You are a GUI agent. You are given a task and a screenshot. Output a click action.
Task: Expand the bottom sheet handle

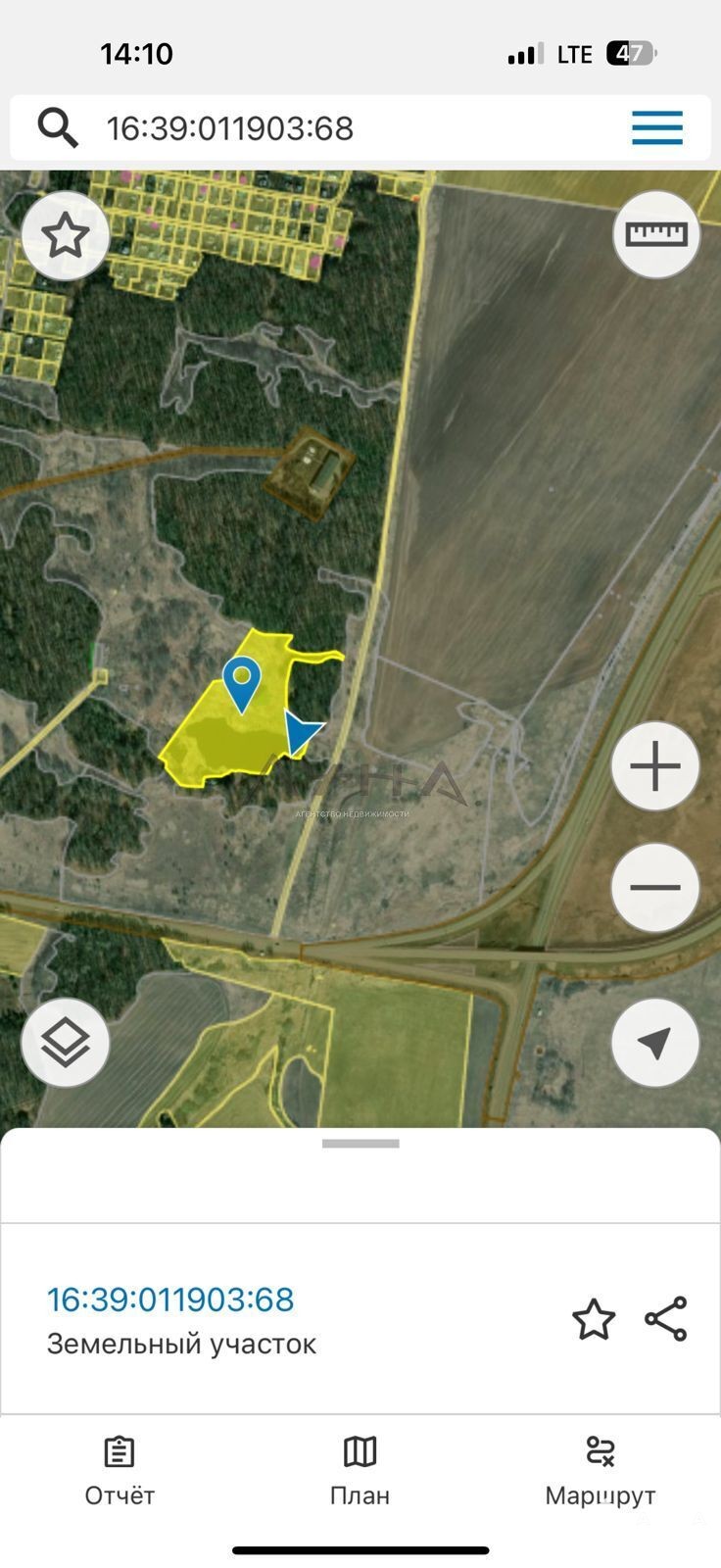[360, 1144]
